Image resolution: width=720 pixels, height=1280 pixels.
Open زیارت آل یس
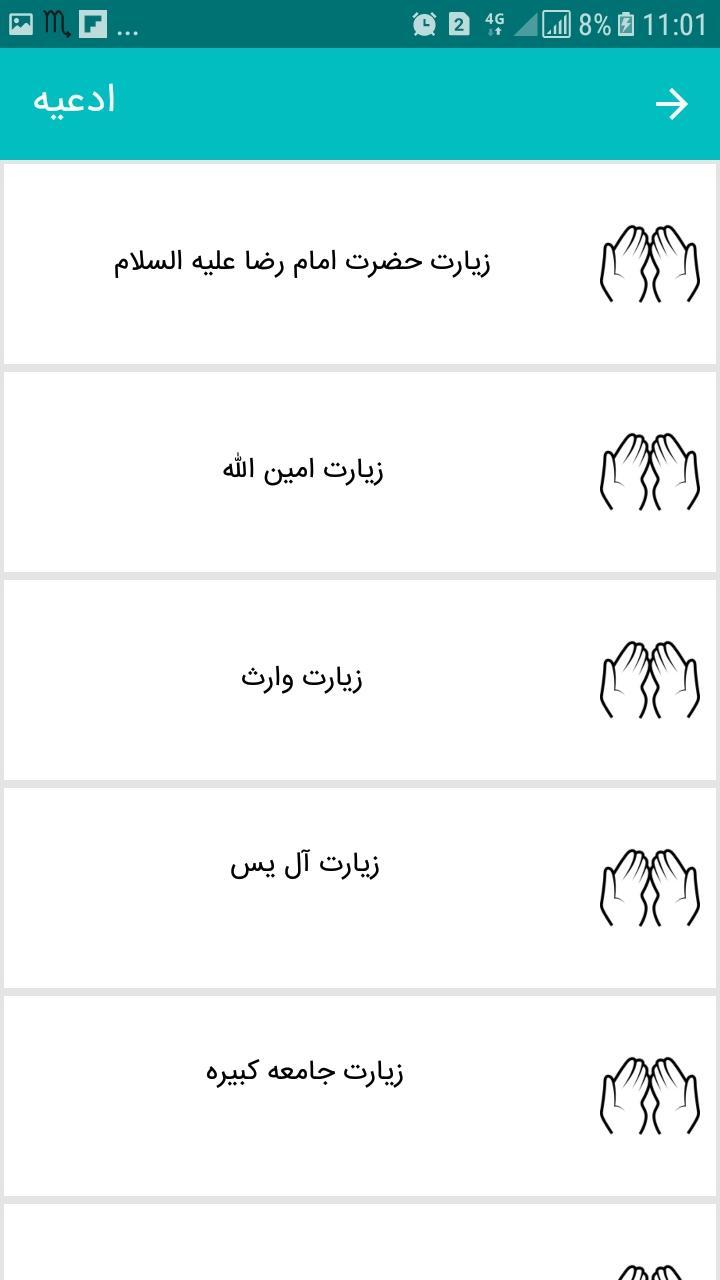(x=304, y=866)
